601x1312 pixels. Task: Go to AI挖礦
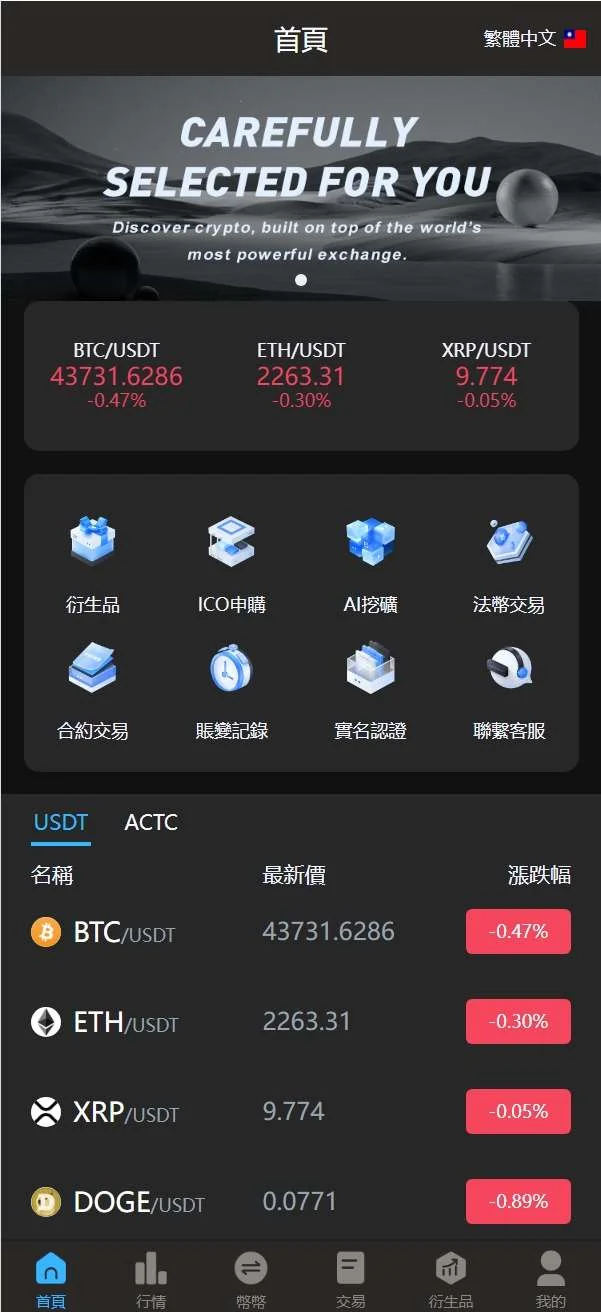370,563
